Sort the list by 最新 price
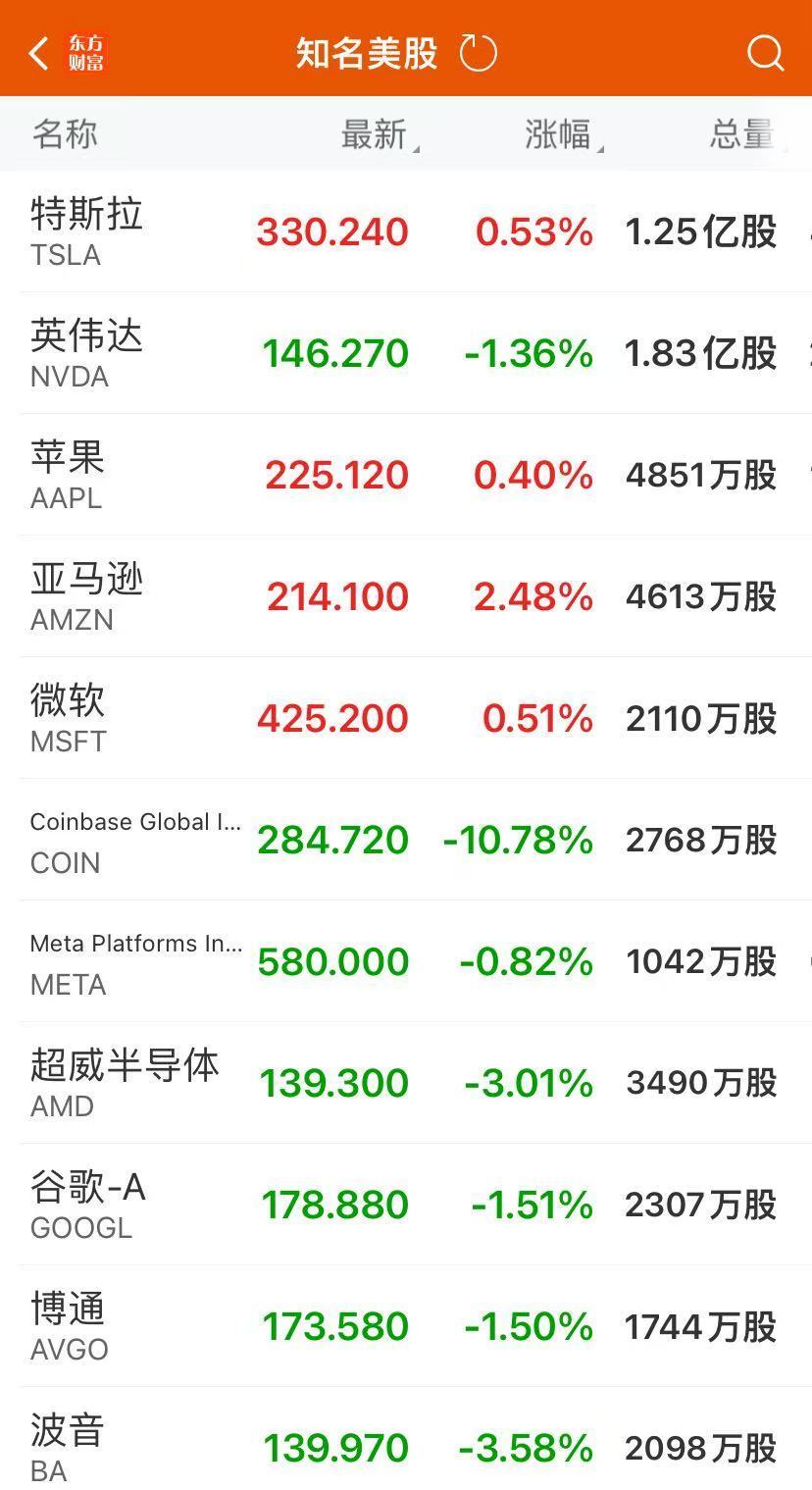 379,134
